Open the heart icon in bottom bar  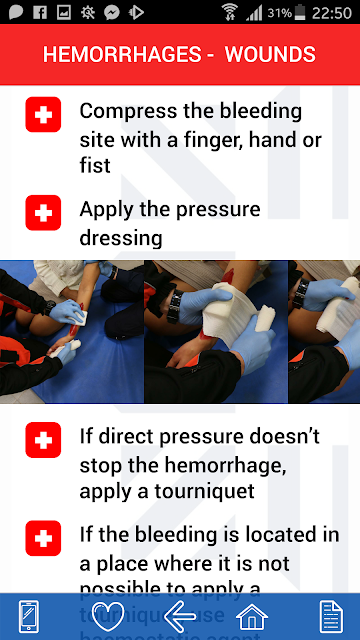(x=108, y=616)
